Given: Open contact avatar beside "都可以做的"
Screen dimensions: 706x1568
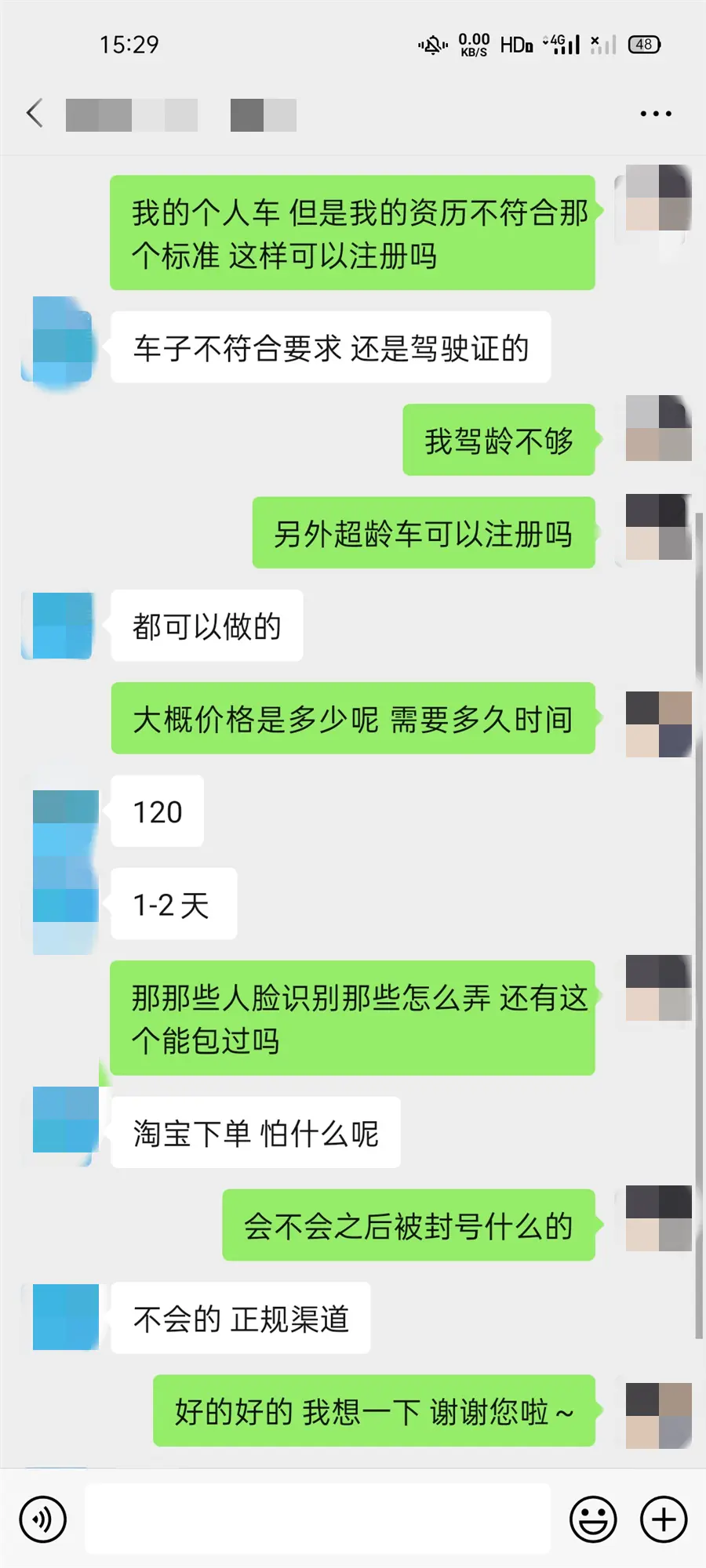Looking at the screenshot, I should coord(62,625).
